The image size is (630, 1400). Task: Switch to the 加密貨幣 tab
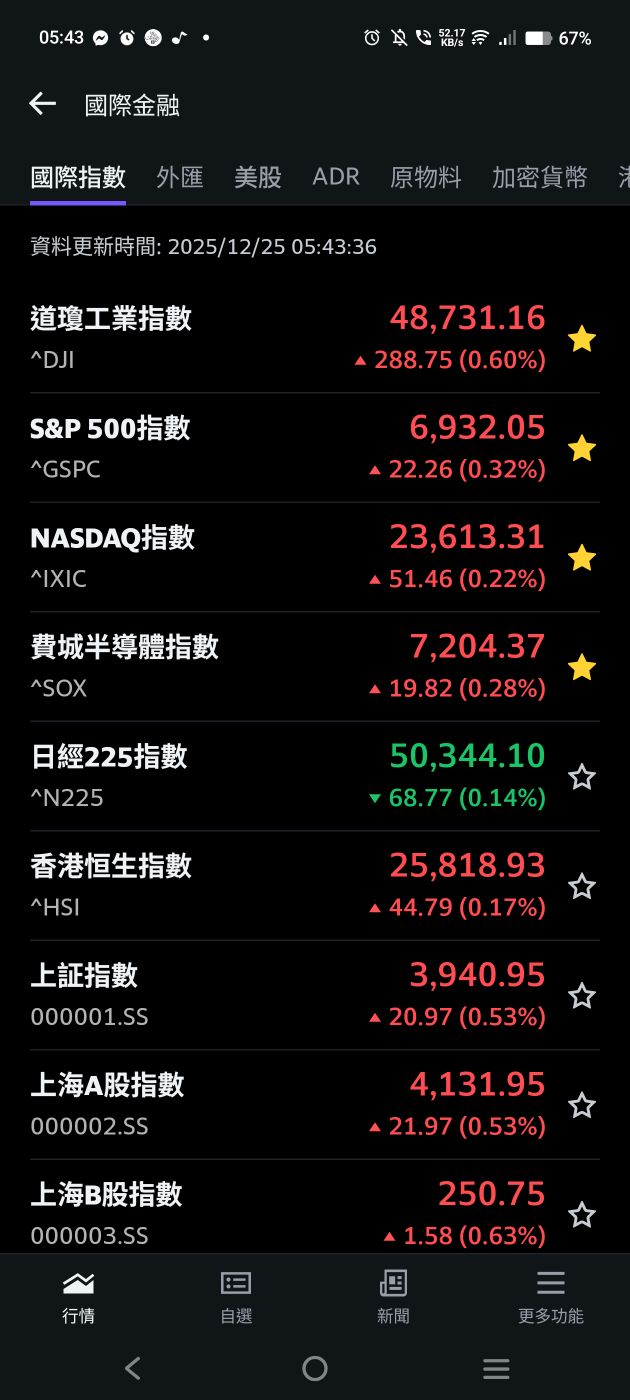(539, 178)
